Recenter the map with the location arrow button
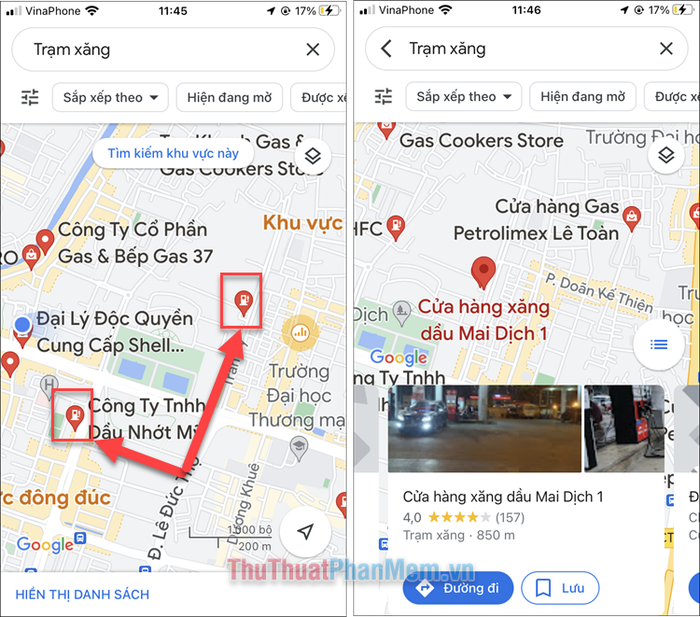The image size is (700, 617). [x=311, y=531]
